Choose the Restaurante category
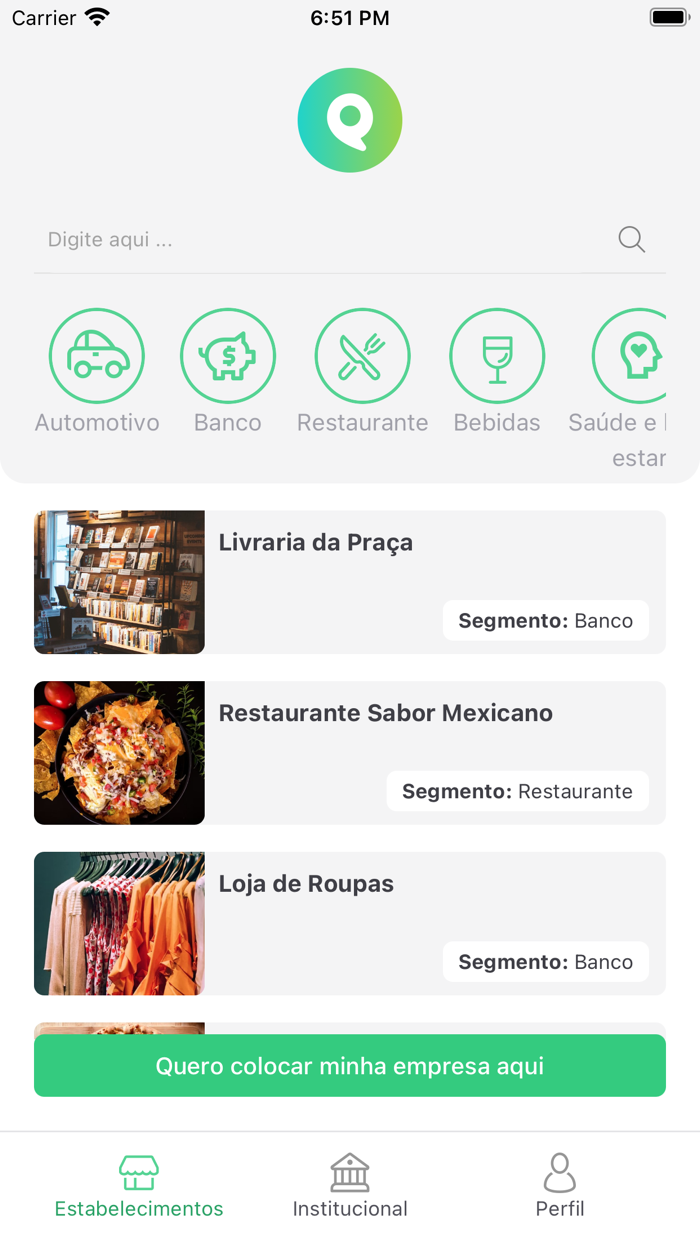700x1244 pixels. [x=362, y=356]
